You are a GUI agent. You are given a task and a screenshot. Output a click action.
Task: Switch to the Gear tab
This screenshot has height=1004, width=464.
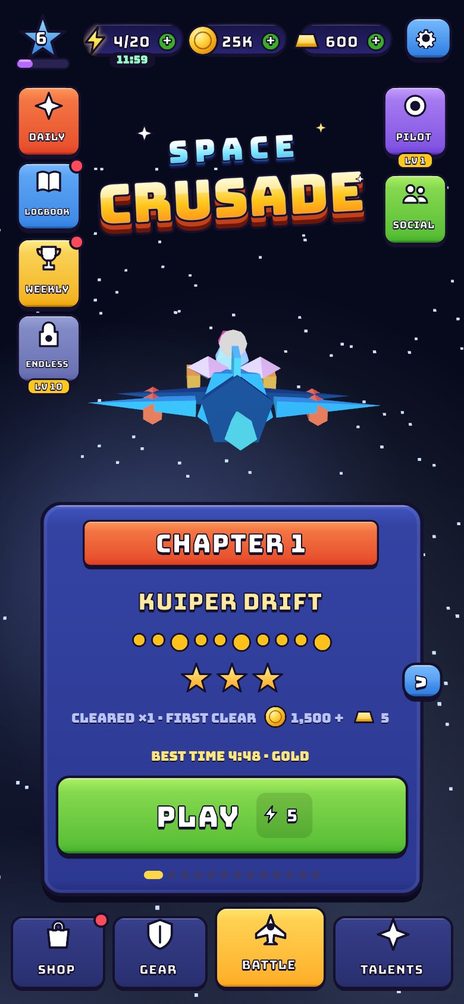click(x=159, y=953)
